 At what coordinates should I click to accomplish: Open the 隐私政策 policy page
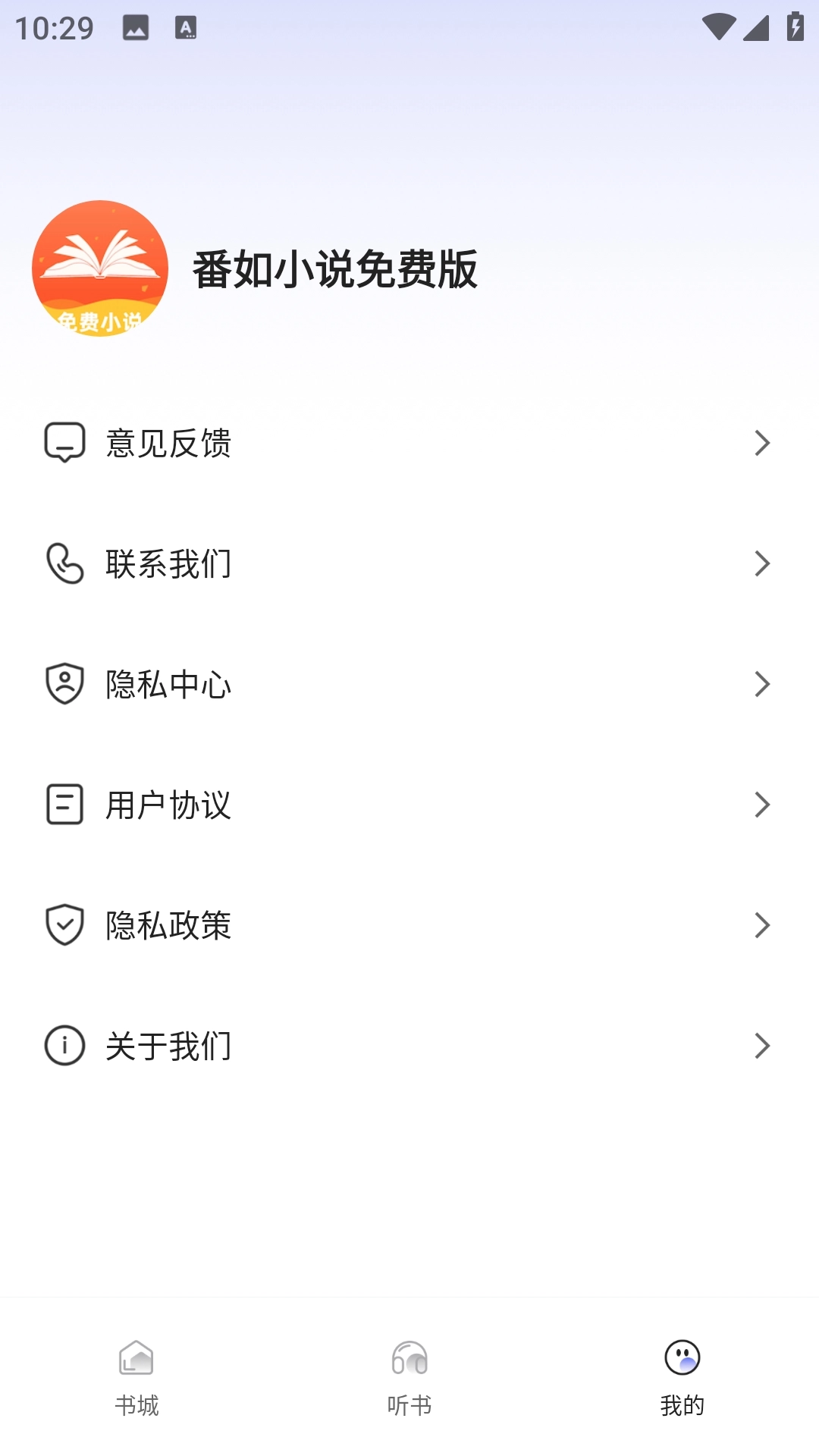tap(409, 925)
